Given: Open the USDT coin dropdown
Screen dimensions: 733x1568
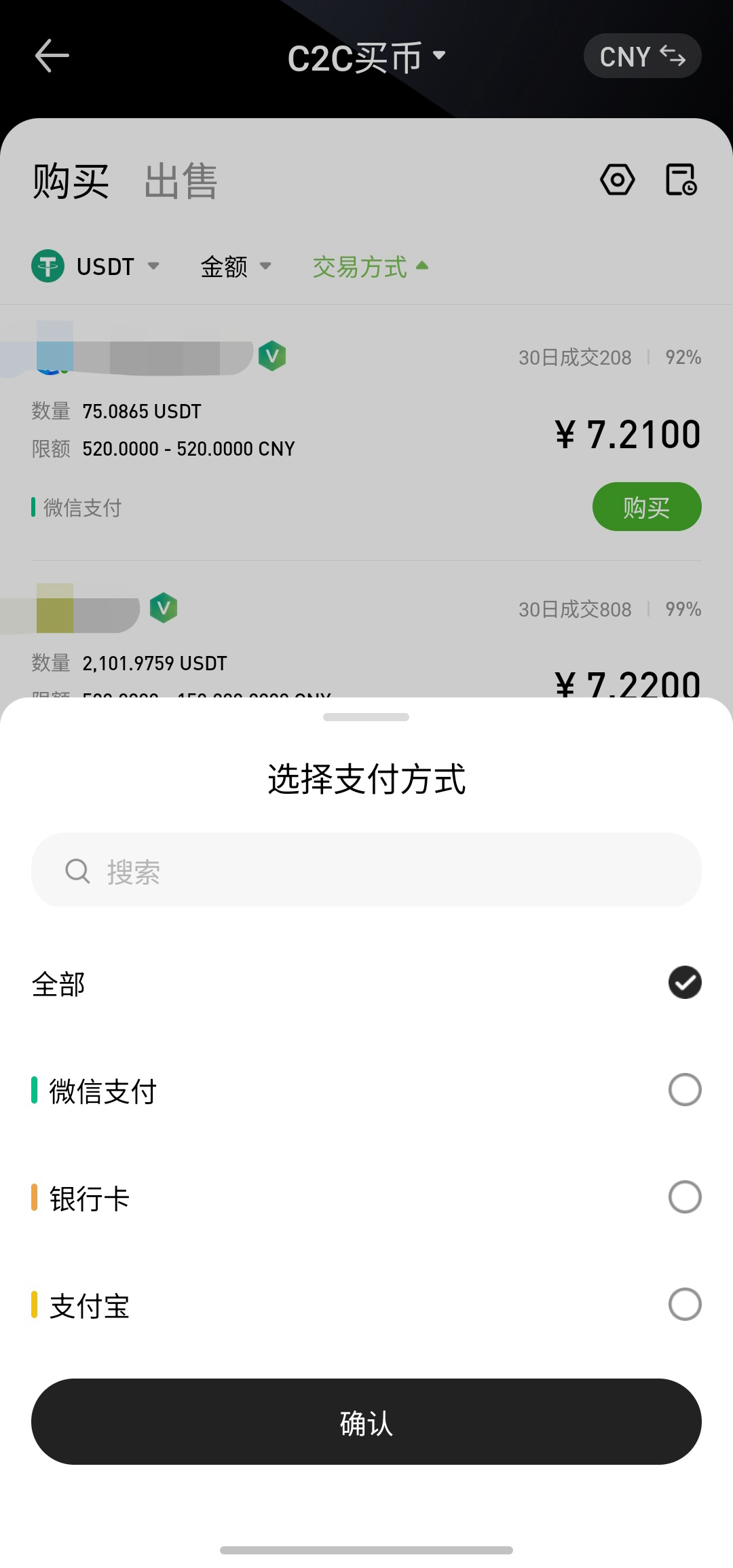Looking at the screenshot, I should pyautogui.click(x=96, y=266).
